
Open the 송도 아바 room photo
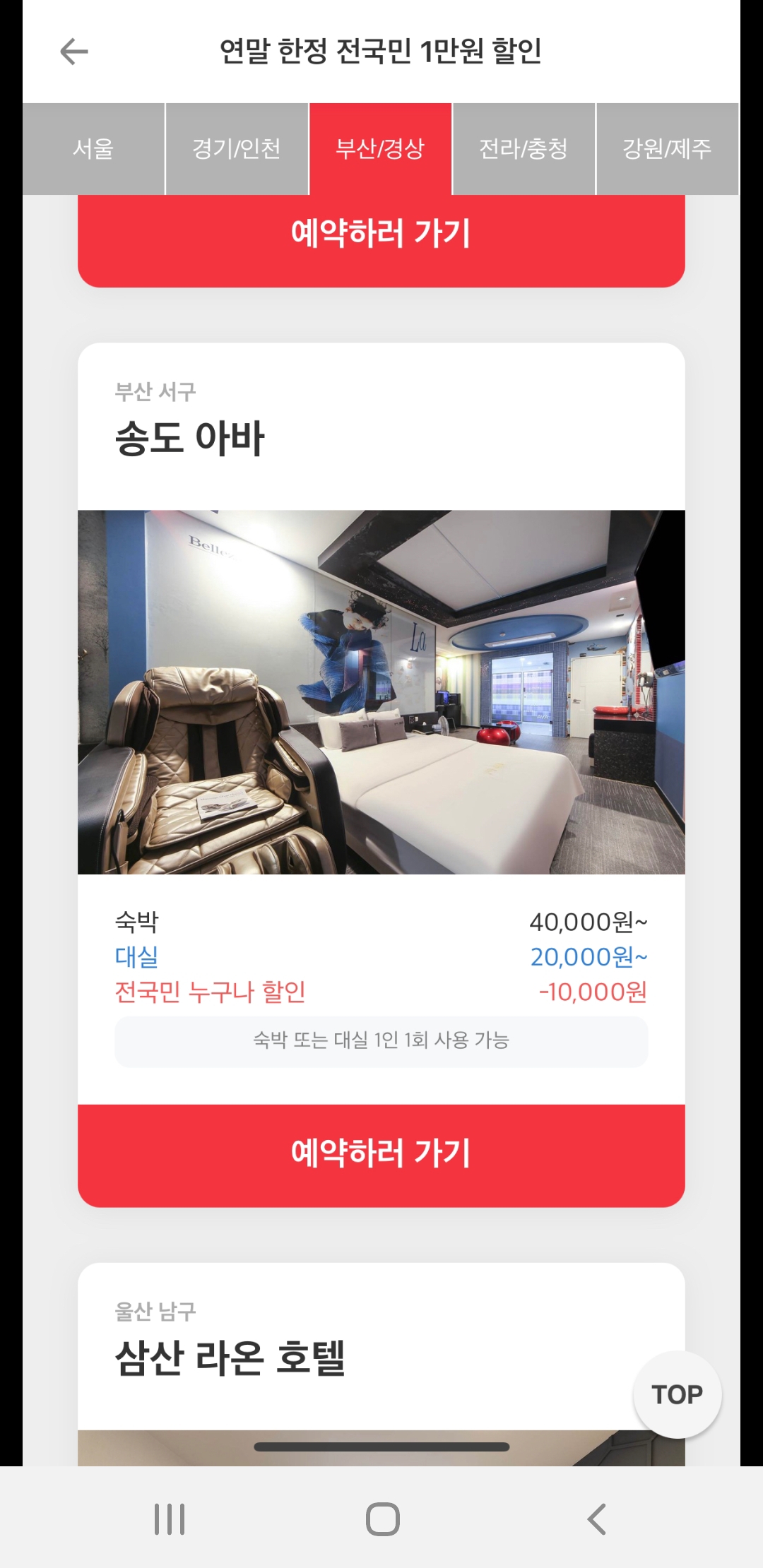(x=381, y=691)
